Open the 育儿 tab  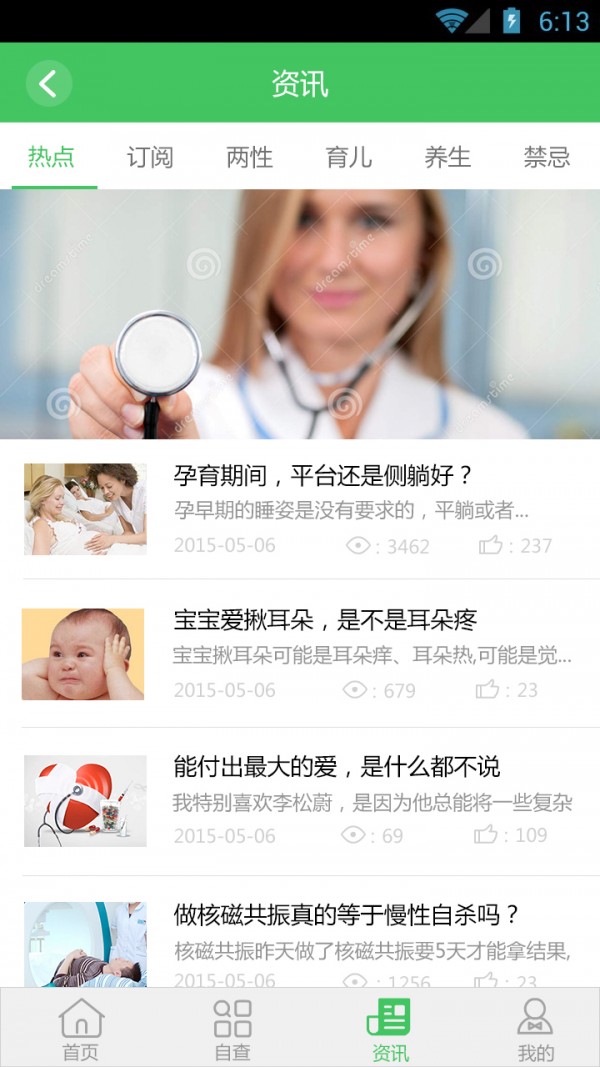[x=348, y=157]
